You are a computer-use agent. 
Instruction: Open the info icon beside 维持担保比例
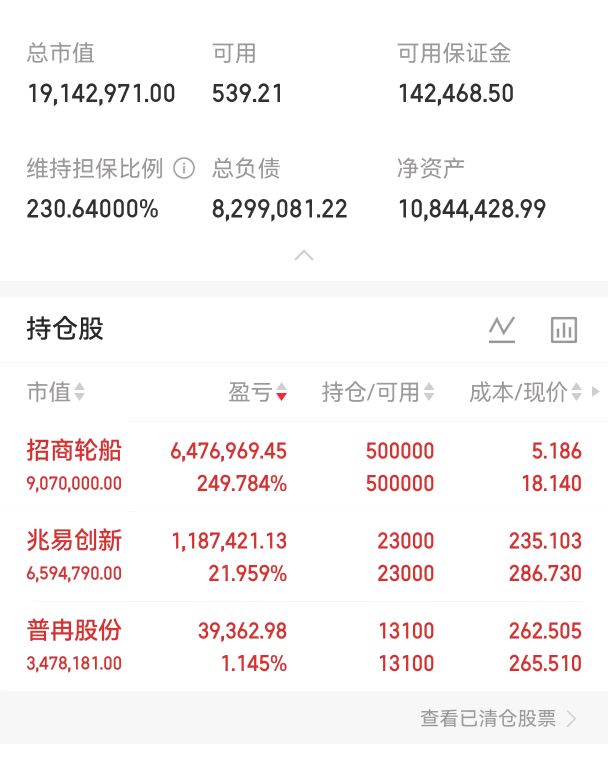(184, 169)
